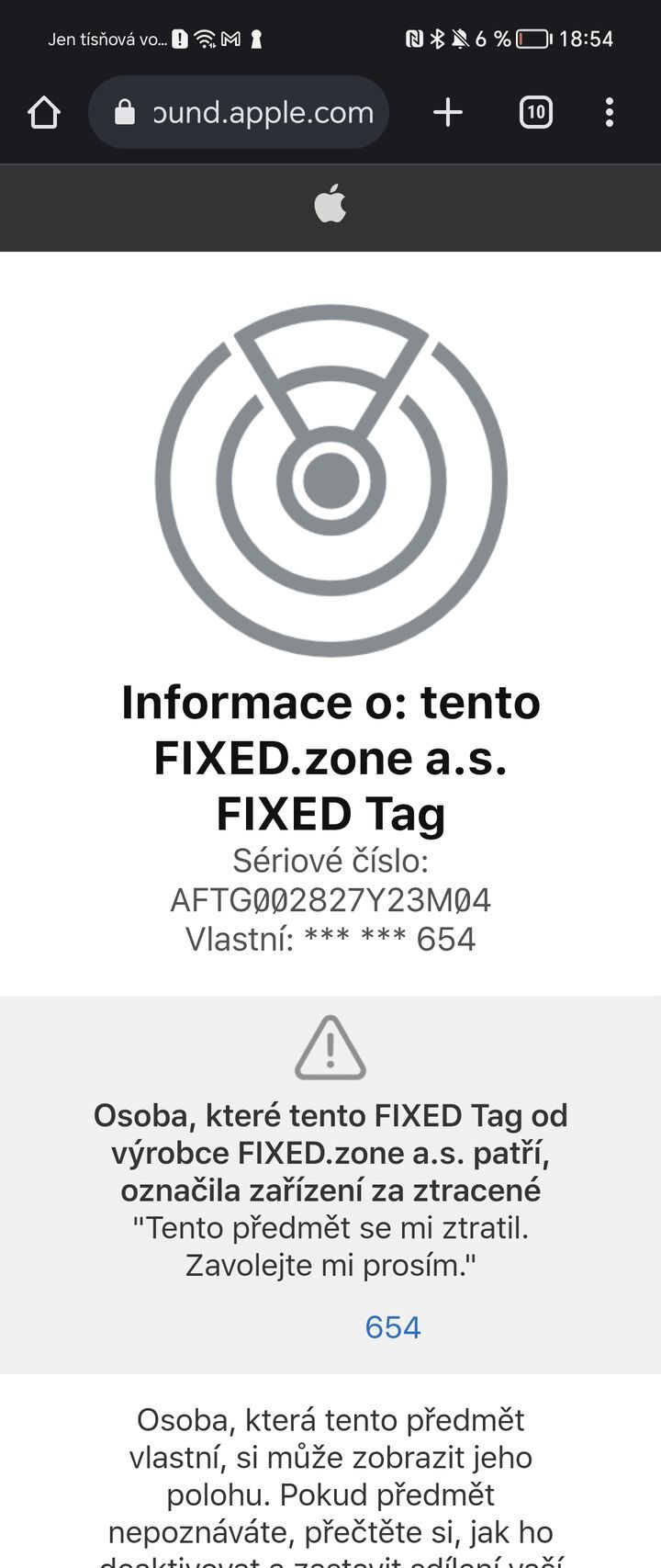This screenshot has width=661, height=1568.
Task: Tap the Apple logo in the header
Action: (x=330, y=204)
